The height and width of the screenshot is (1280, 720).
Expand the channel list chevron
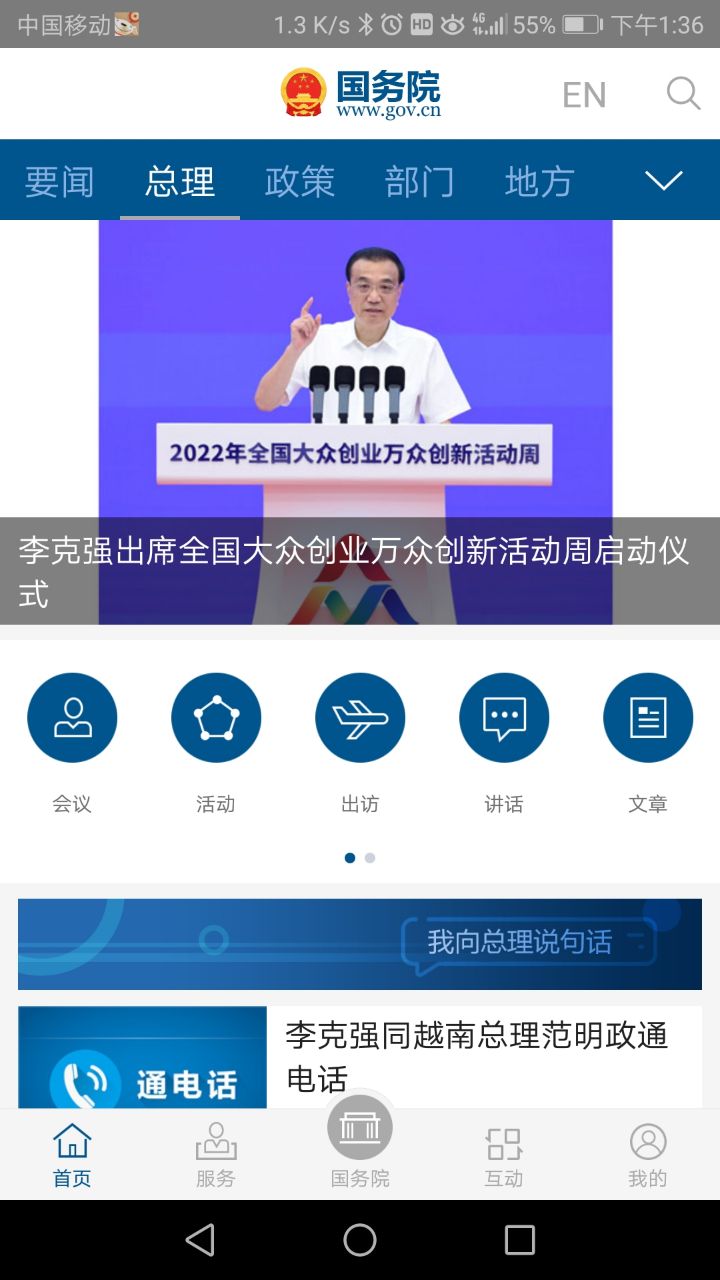[663, 181]
